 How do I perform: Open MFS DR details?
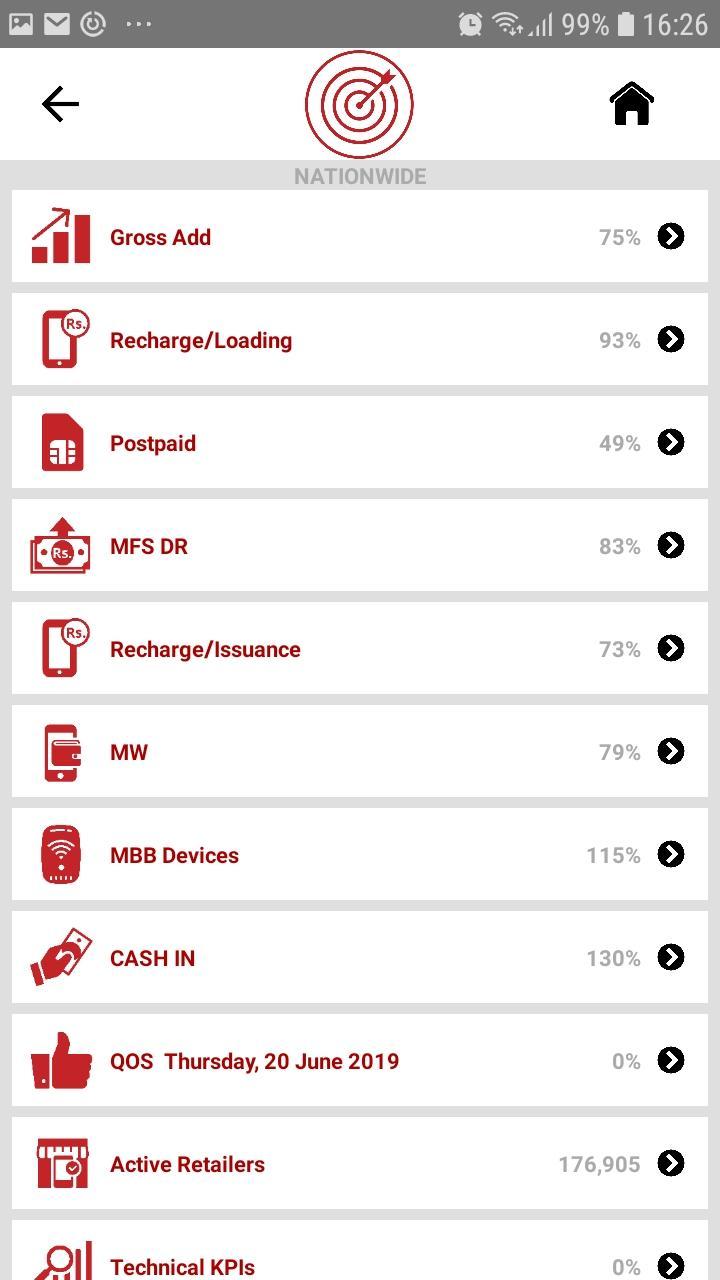360,546
